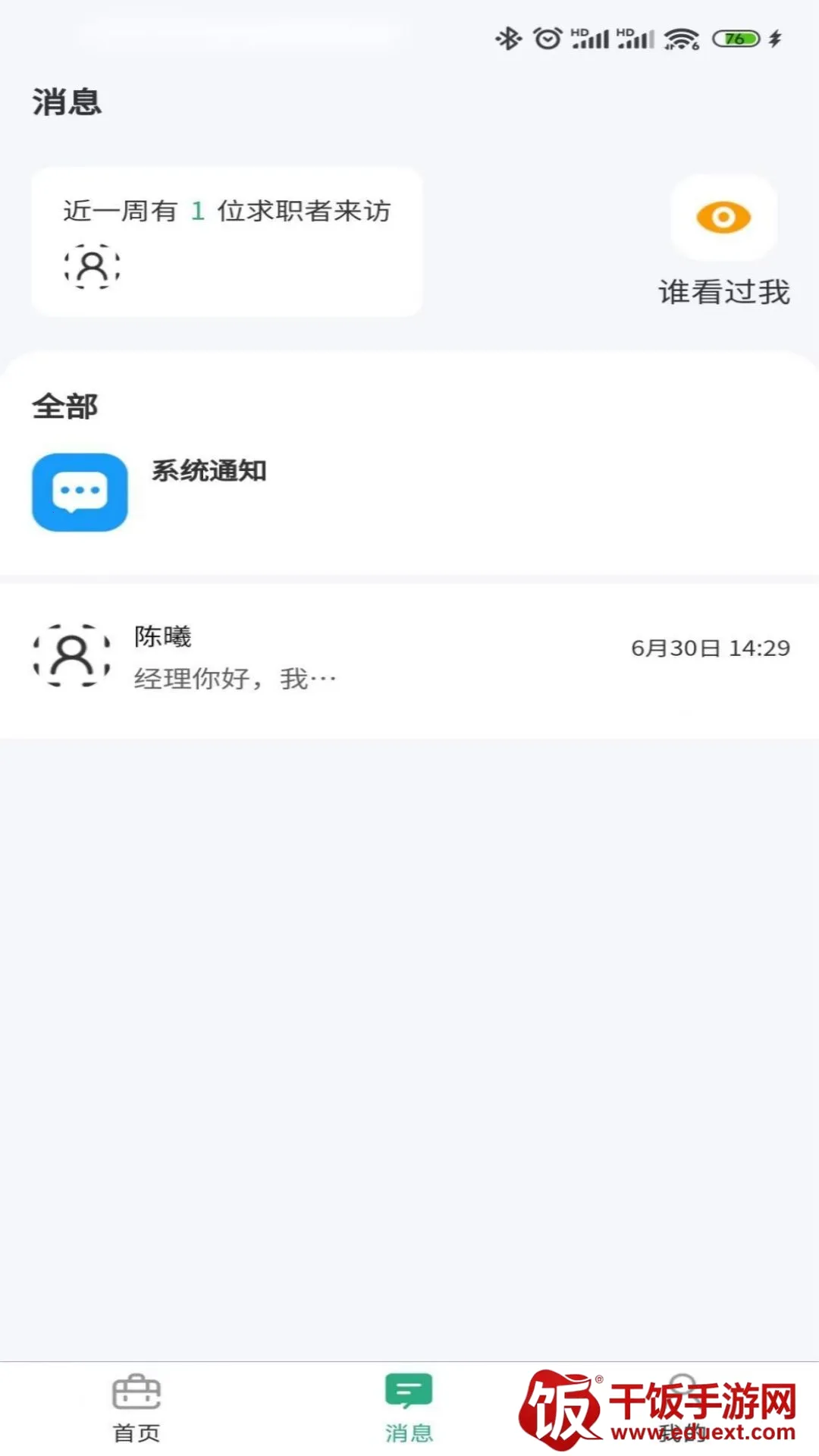Viewport: 819px width, 1456px height.
Task: Open the chat with 陈曦
Action: click(409, 658)
